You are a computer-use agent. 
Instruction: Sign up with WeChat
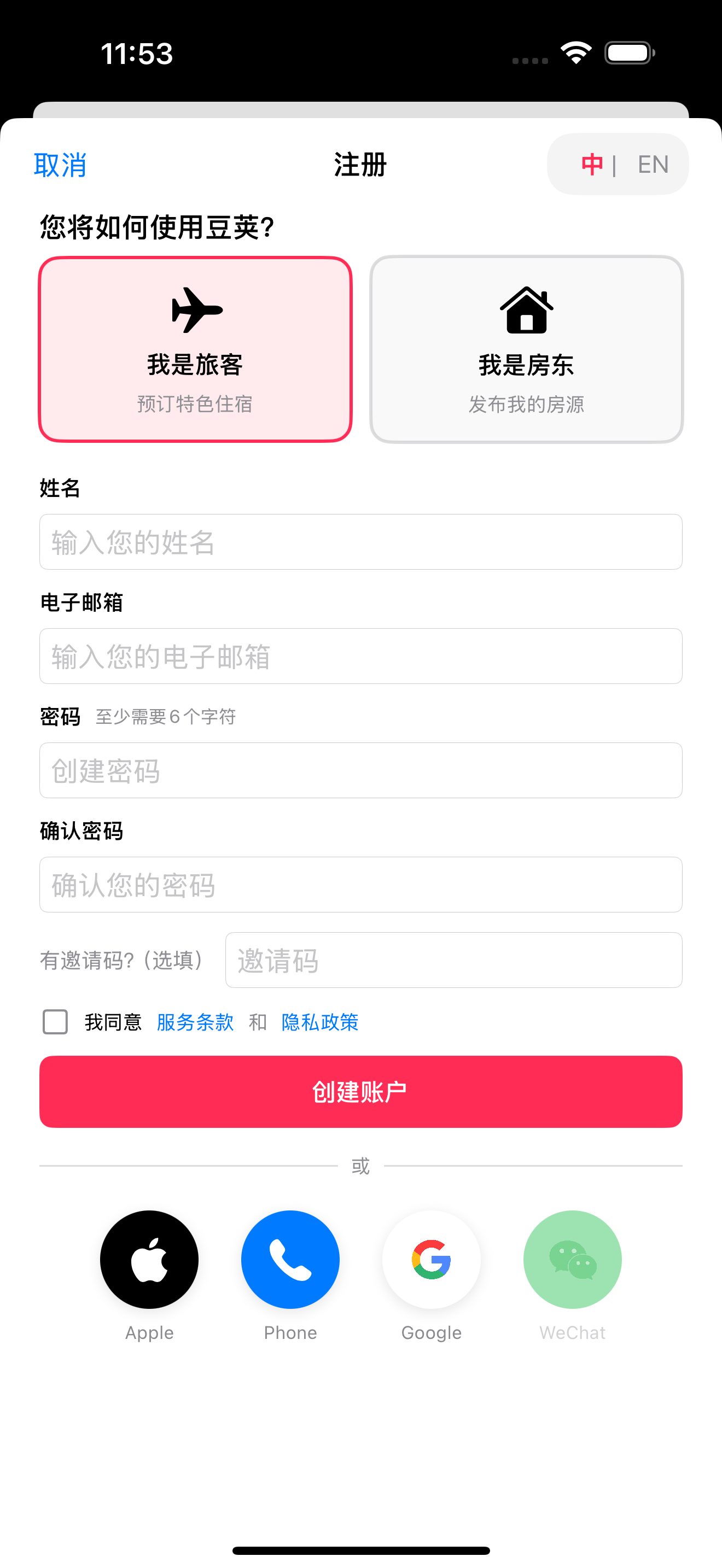[572, 1260]
